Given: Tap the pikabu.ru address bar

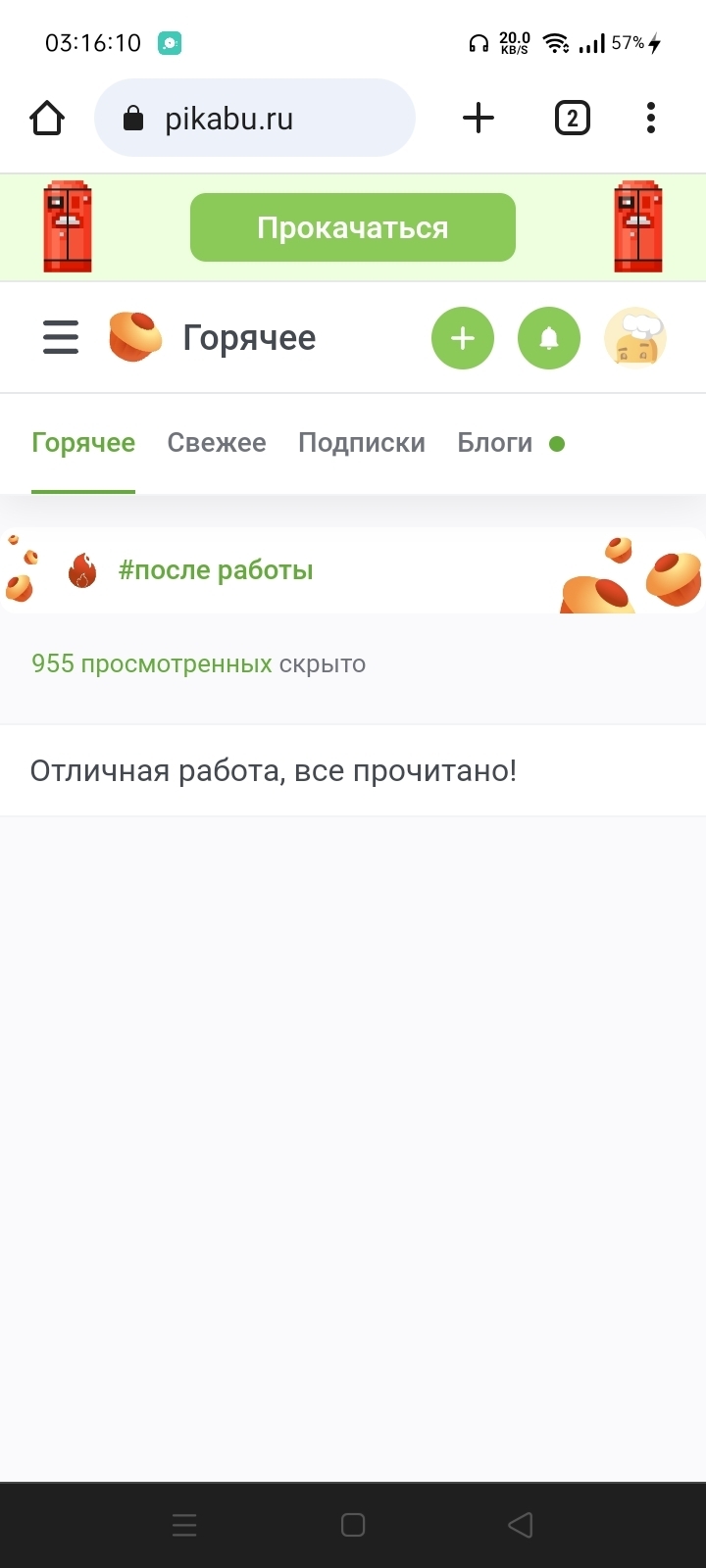Looking at the screenshot, I should click(255, 119).
